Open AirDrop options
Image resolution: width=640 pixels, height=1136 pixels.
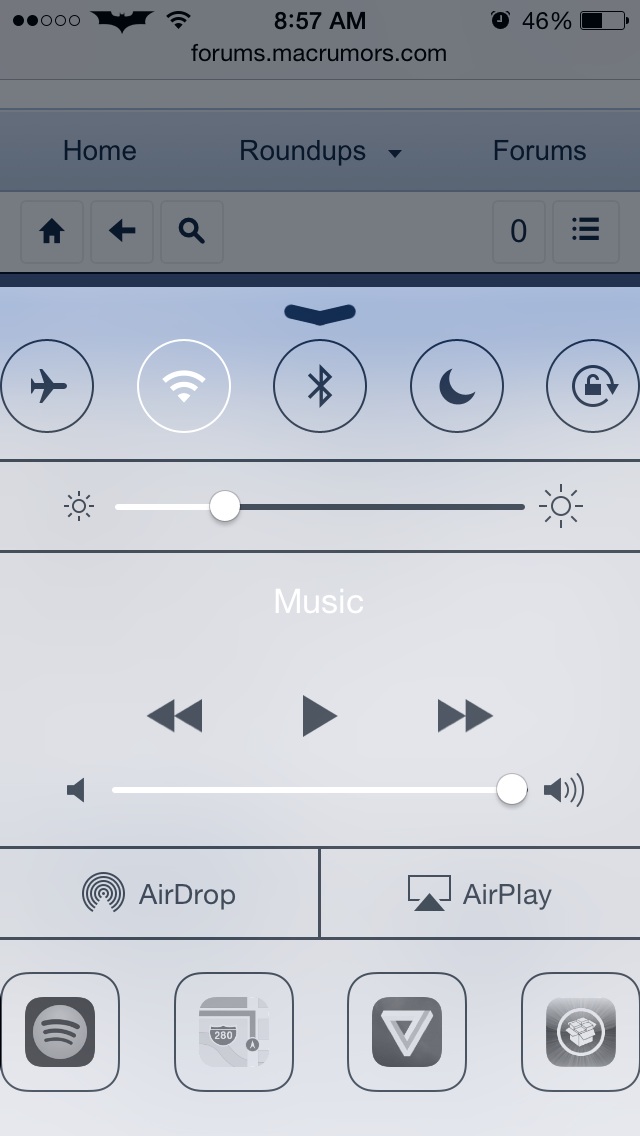159,893
